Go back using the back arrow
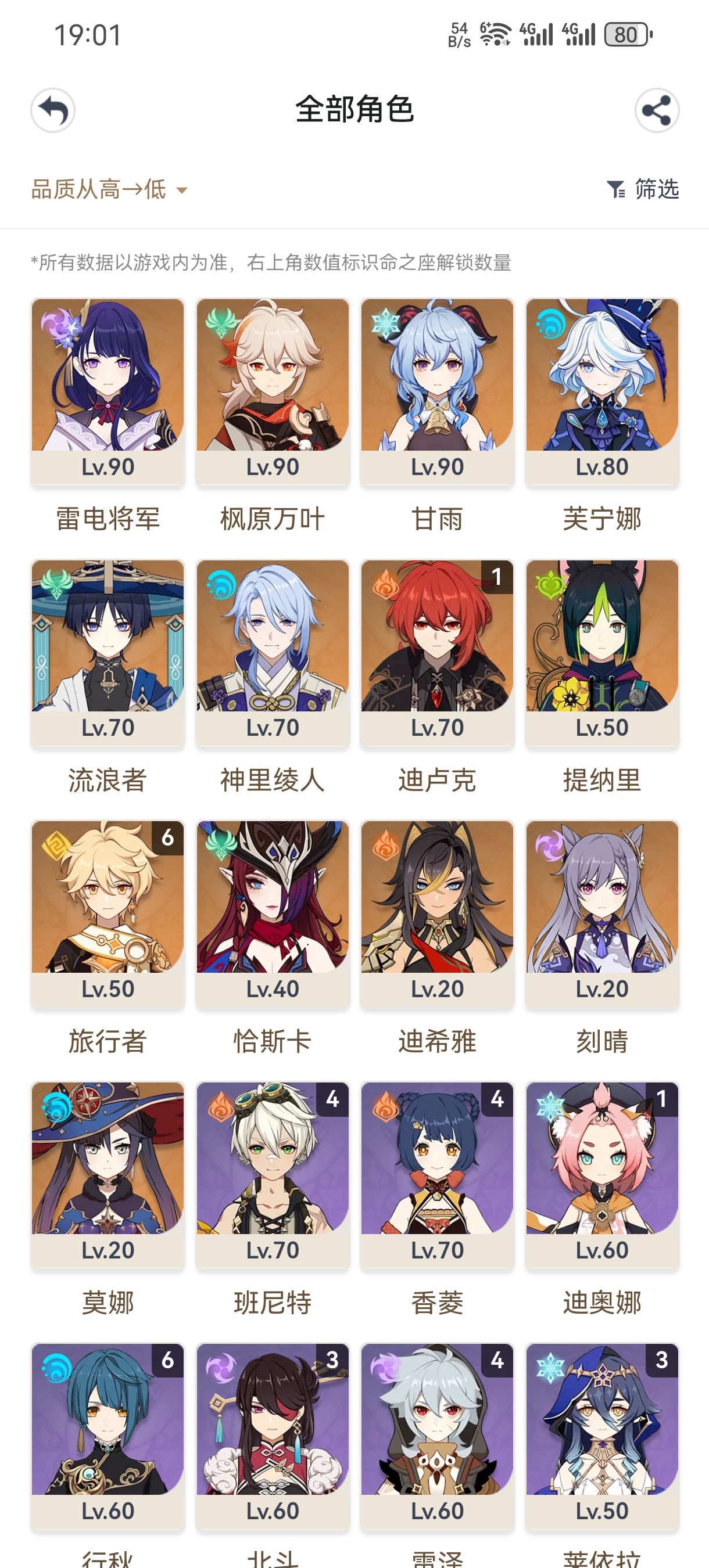This screenshot has height=1568, width=709. pos(53,110)
